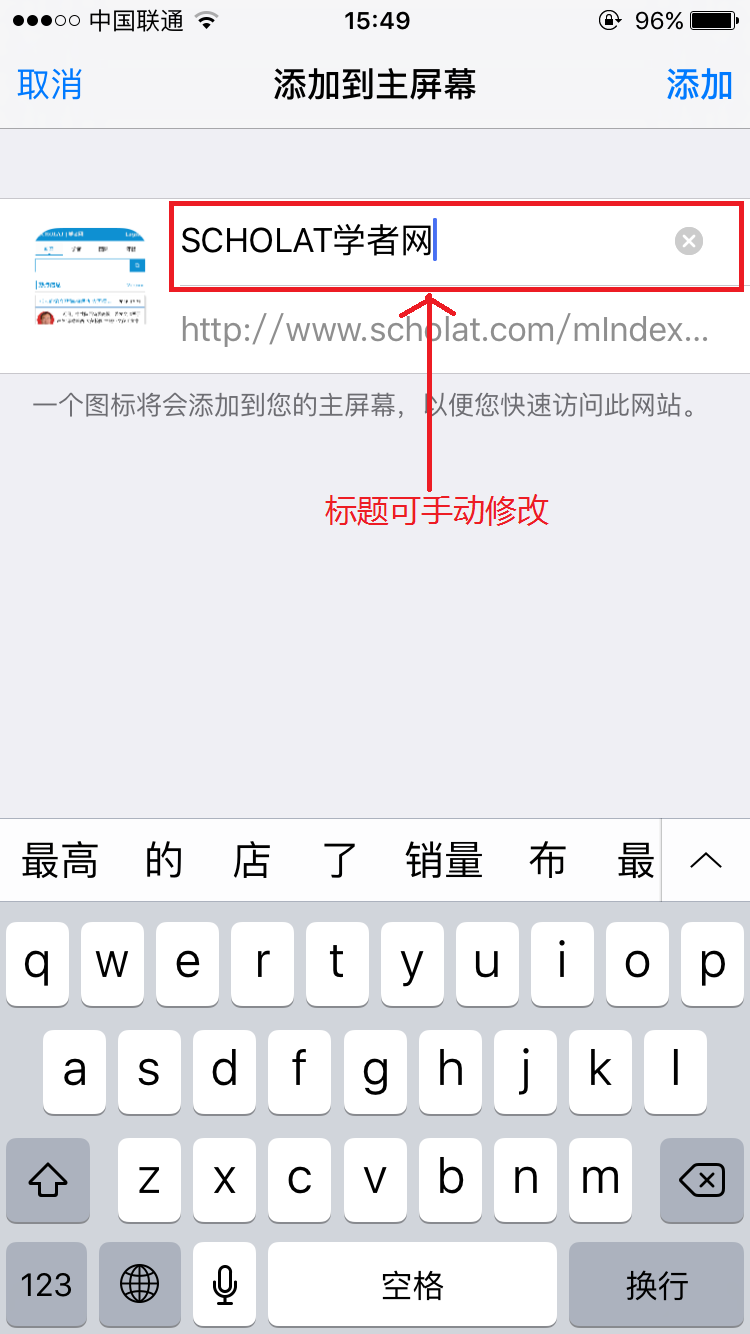Select the suggestion 销量

pyautogui.click(x=444, y=860)
